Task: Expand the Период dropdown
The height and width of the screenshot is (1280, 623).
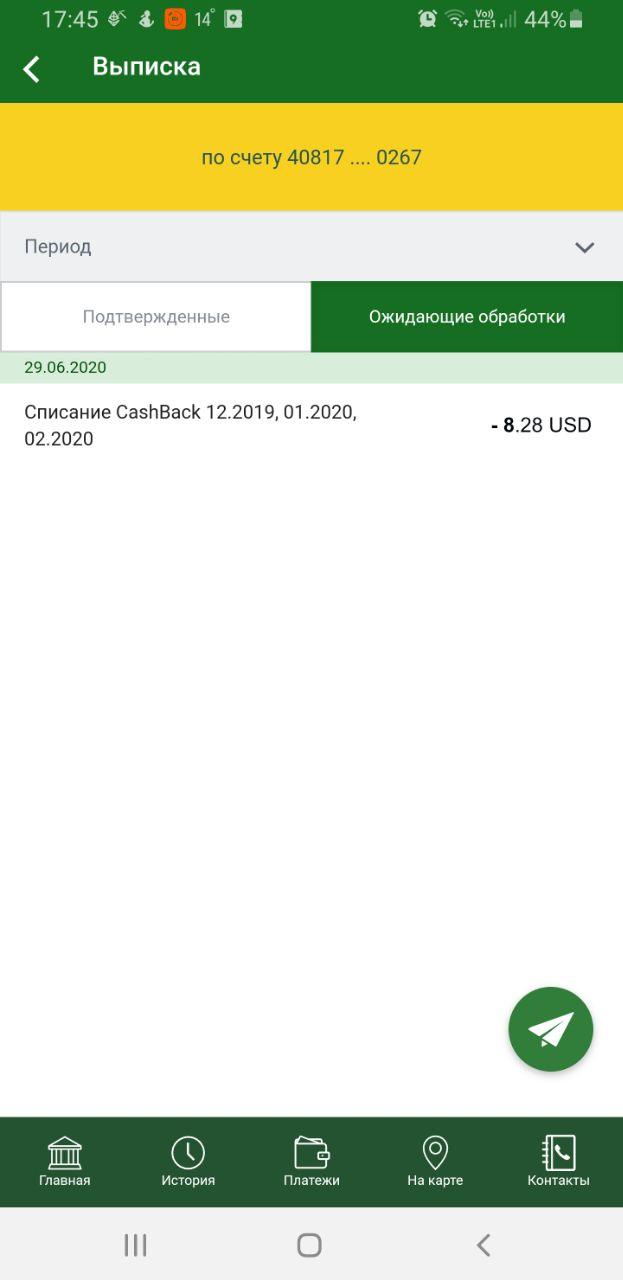Action: 311,247
